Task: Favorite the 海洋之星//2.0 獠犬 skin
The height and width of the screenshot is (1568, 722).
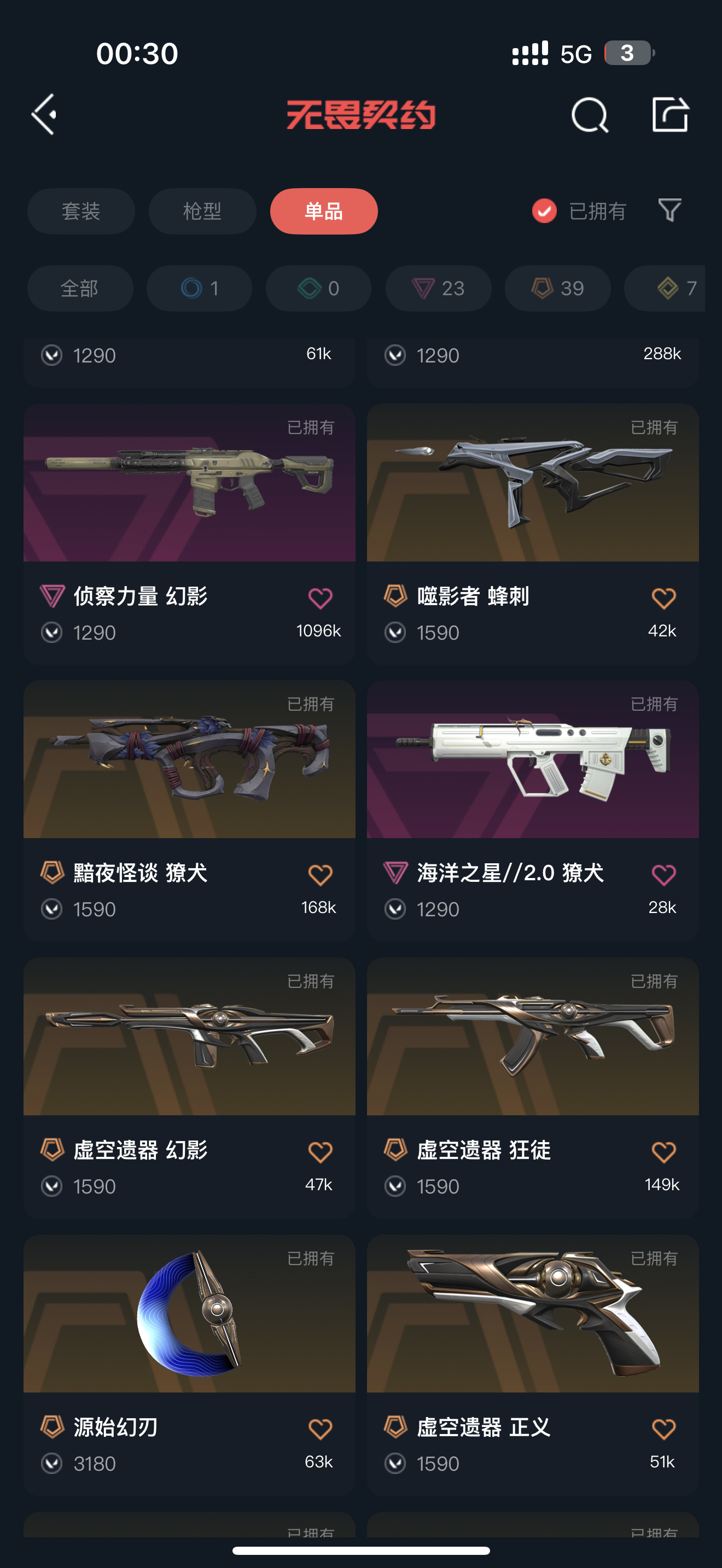Action: coord(663,875)
